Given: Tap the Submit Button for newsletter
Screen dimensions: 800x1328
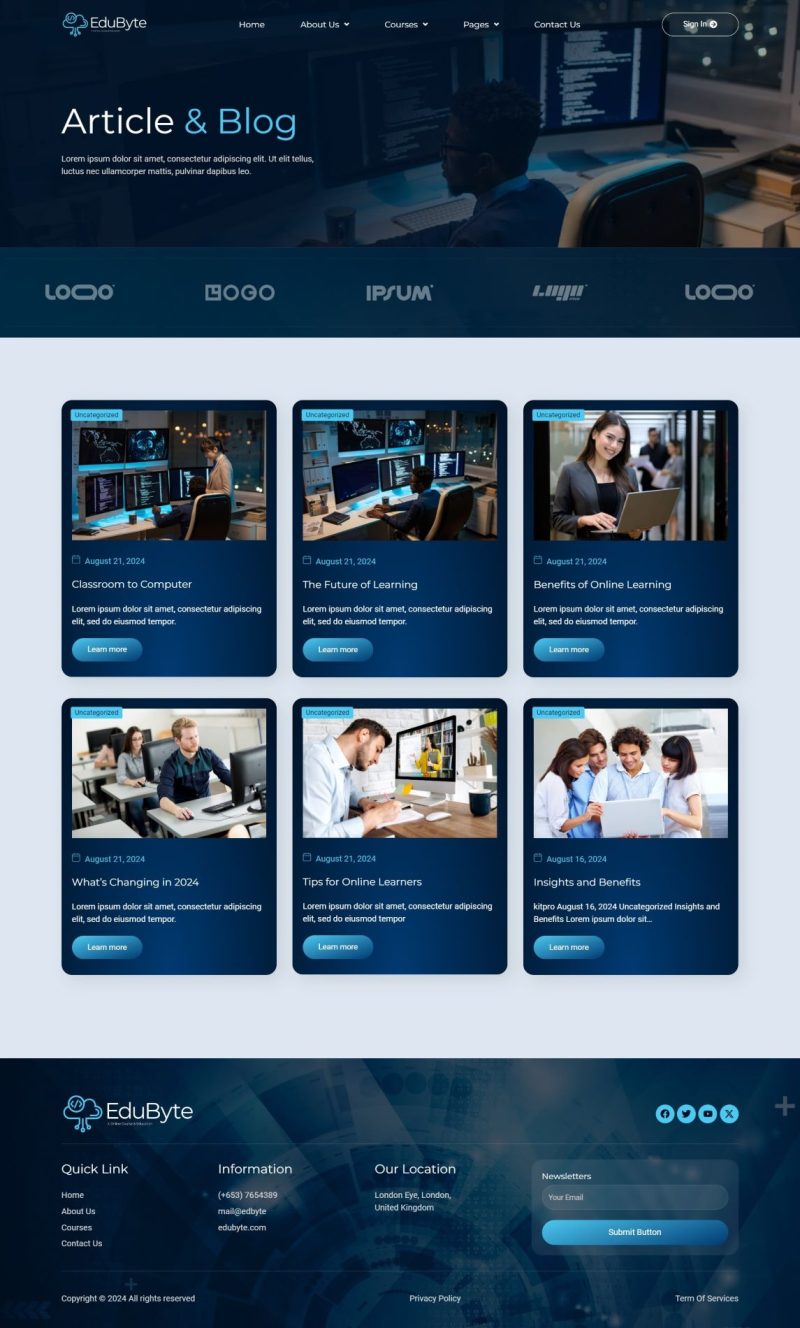Looking at the screenshot, I should [x=635, y=1232].
